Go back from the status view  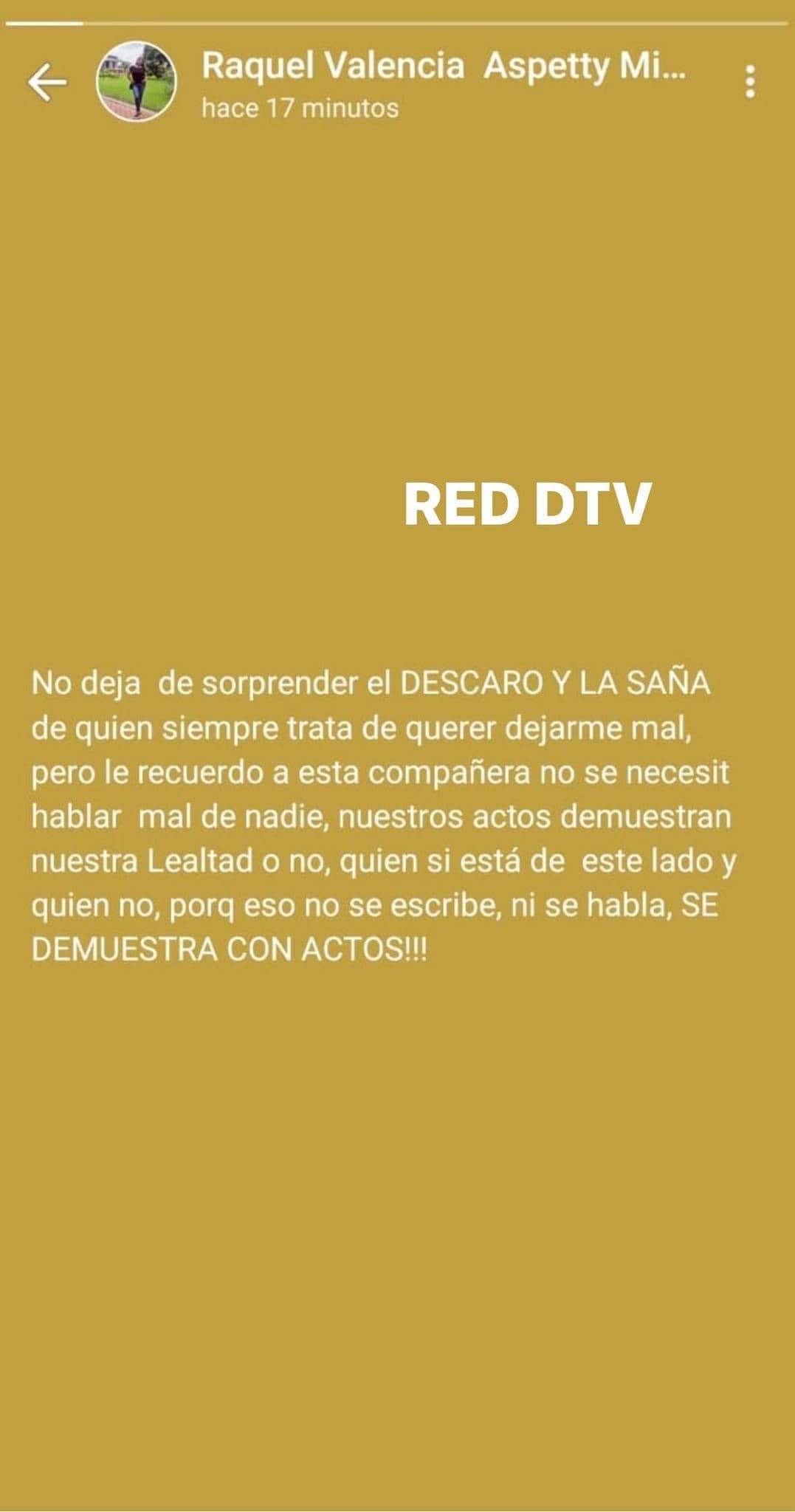(x=47, y=82)
